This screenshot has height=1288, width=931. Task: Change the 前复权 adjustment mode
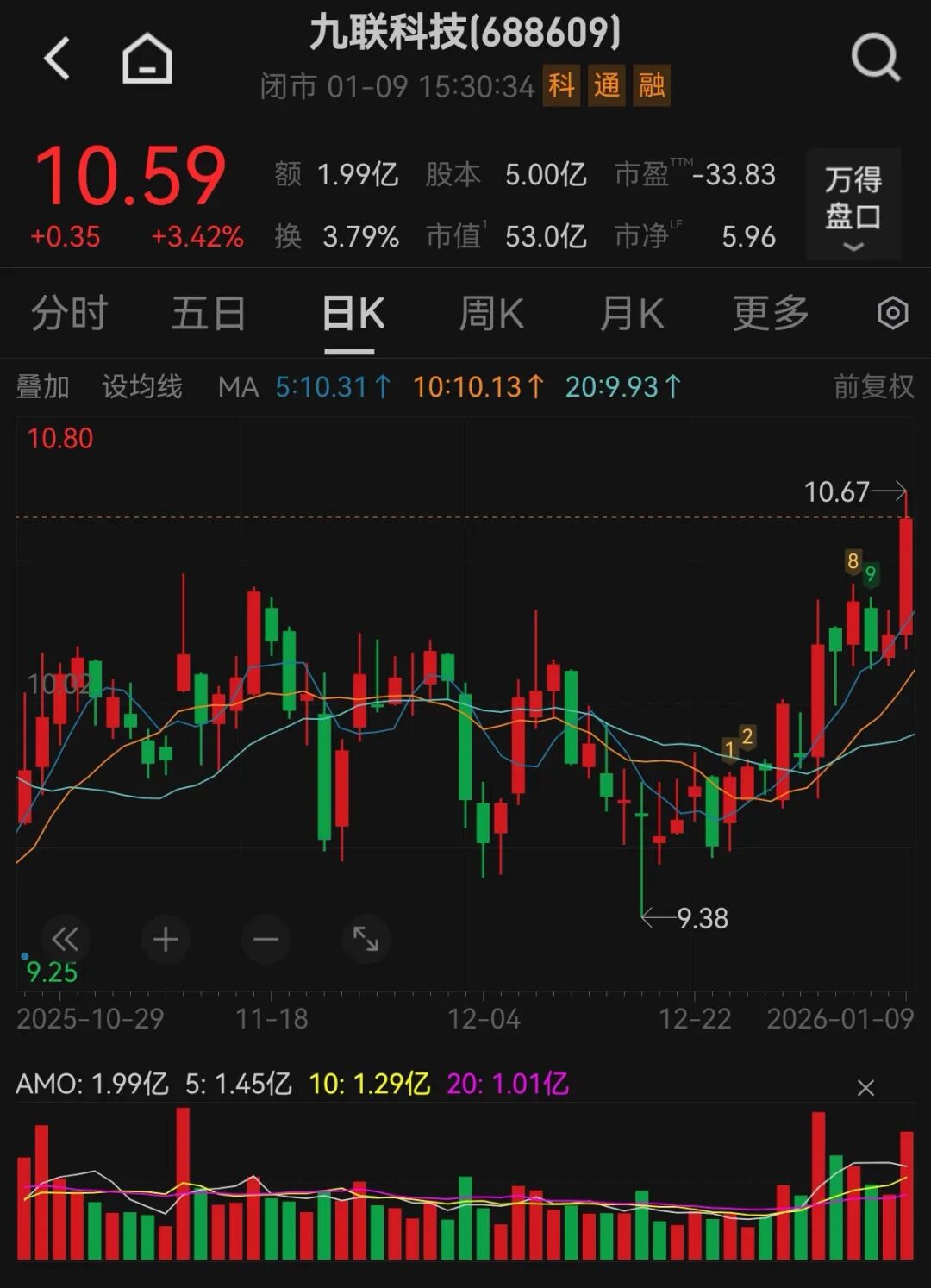(873, 386)
